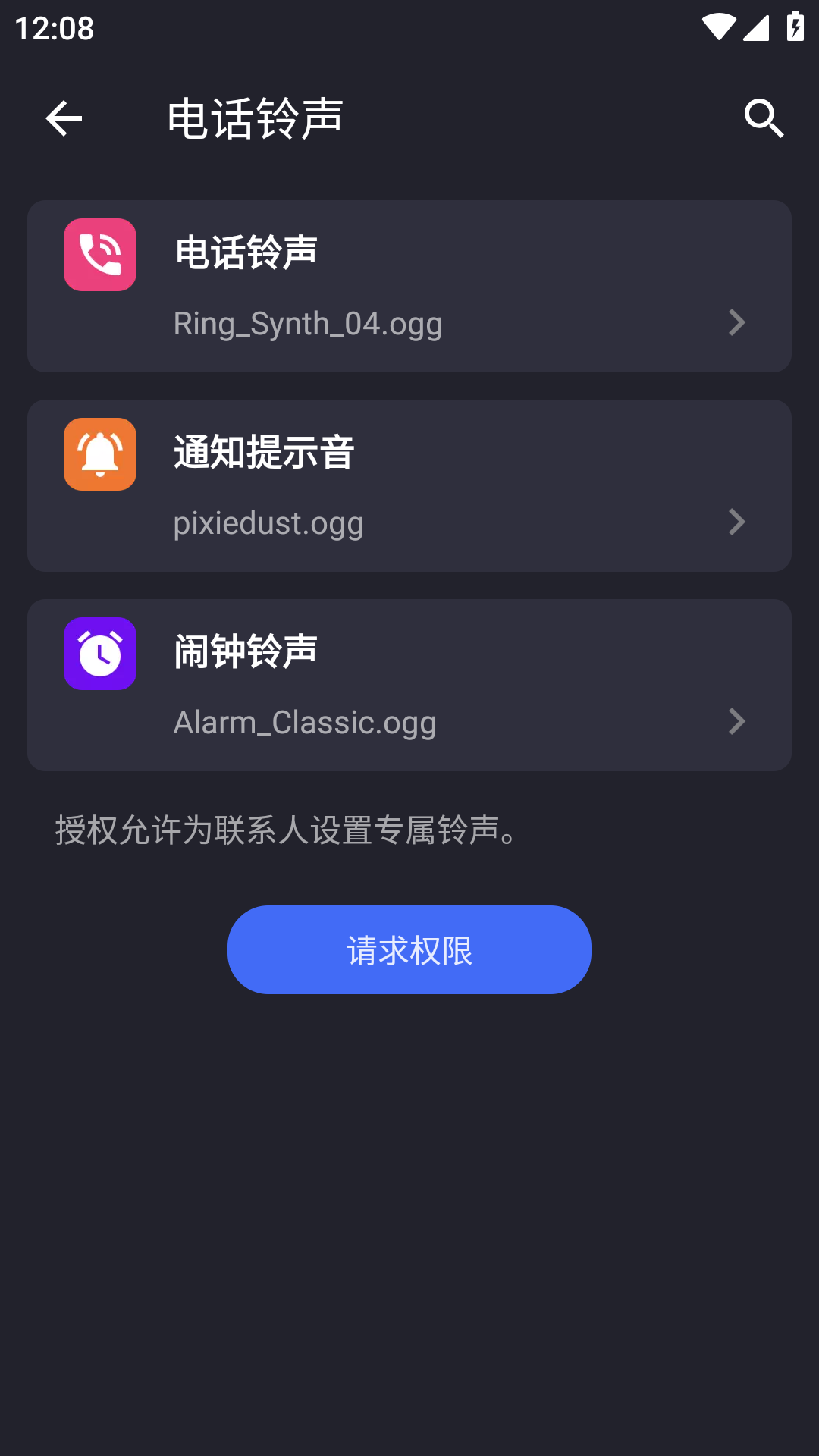This screenshot has width=819, height=1456.
Task: Open the search icon in the toolbar
Action: 763,118
